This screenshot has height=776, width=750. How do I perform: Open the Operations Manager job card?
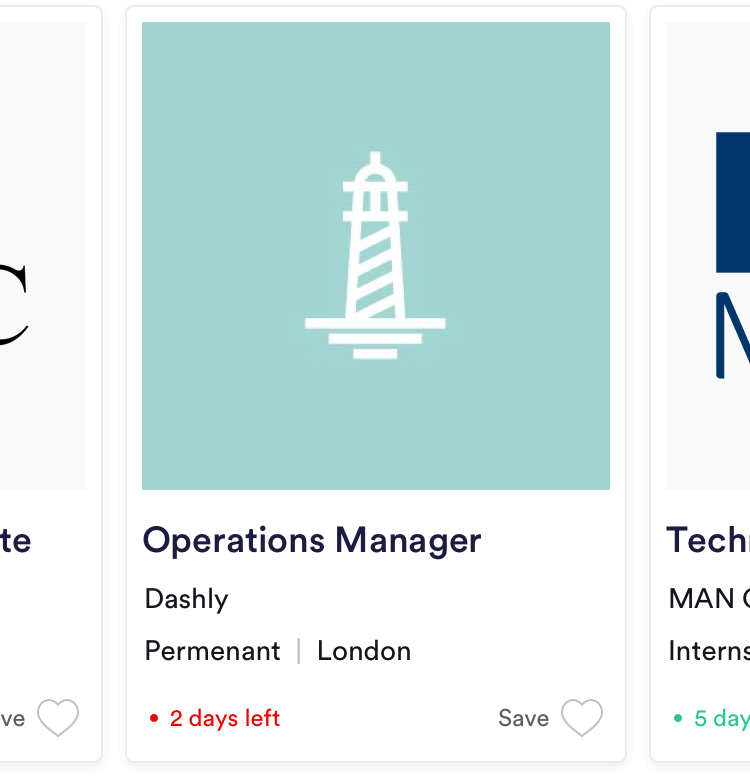[x=312, y=541]
